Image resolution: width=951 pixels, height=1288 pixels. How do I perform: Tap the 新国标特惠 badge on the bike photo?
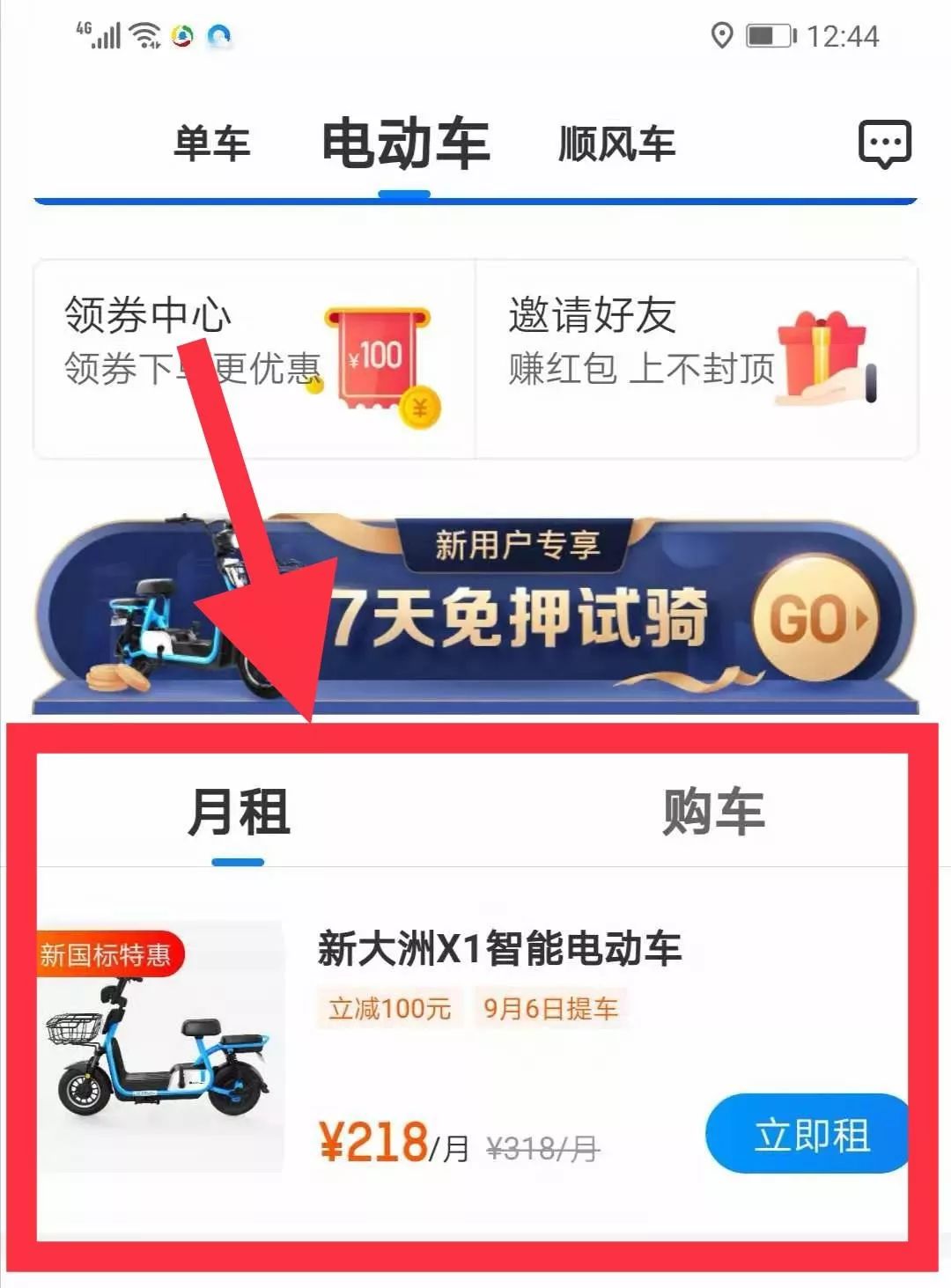click(x=107, y=953)
